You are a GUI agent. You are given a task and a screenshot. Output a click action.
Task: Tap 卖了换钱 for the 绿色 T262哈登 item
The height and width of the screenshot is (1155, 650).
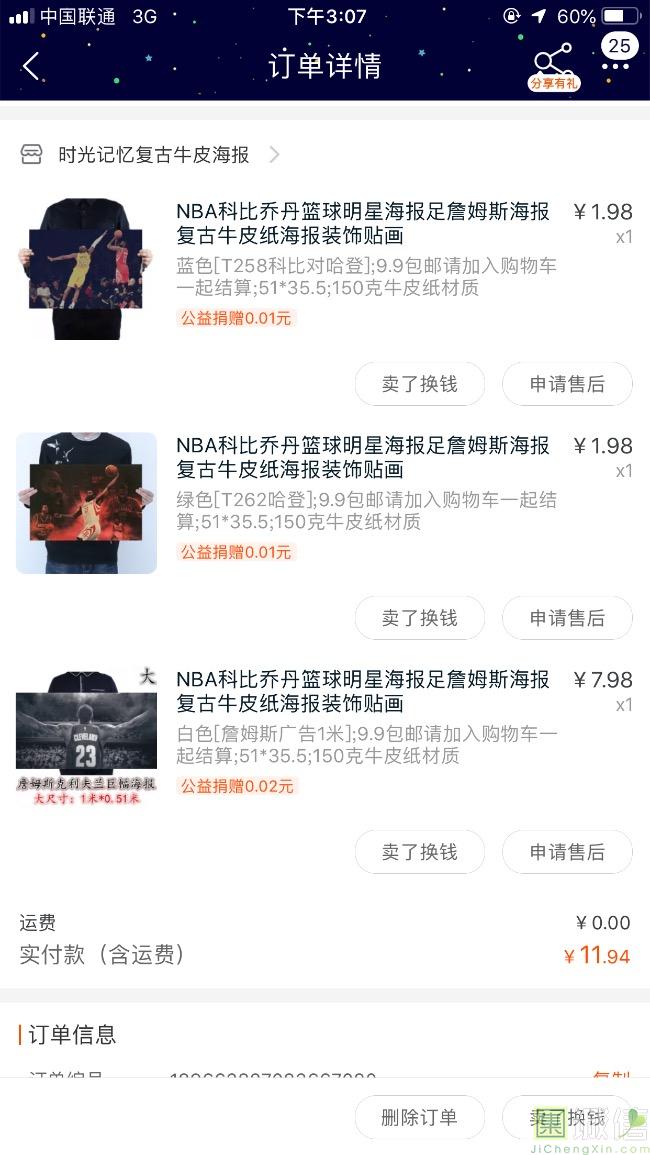coord(420,618)
